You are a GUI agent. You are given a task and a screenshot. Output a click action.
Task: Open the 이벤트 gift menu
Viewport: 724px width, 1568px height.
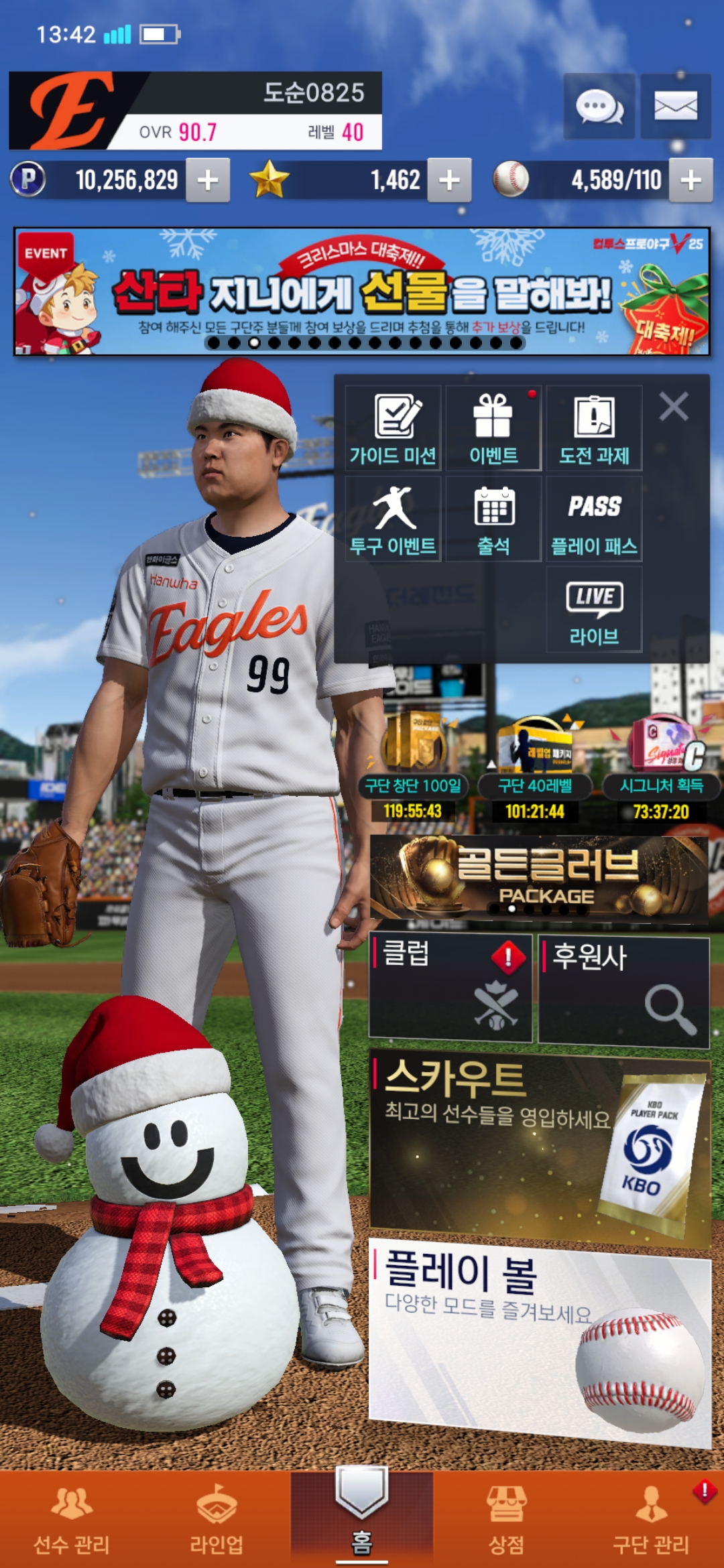[x=493, y=428]
